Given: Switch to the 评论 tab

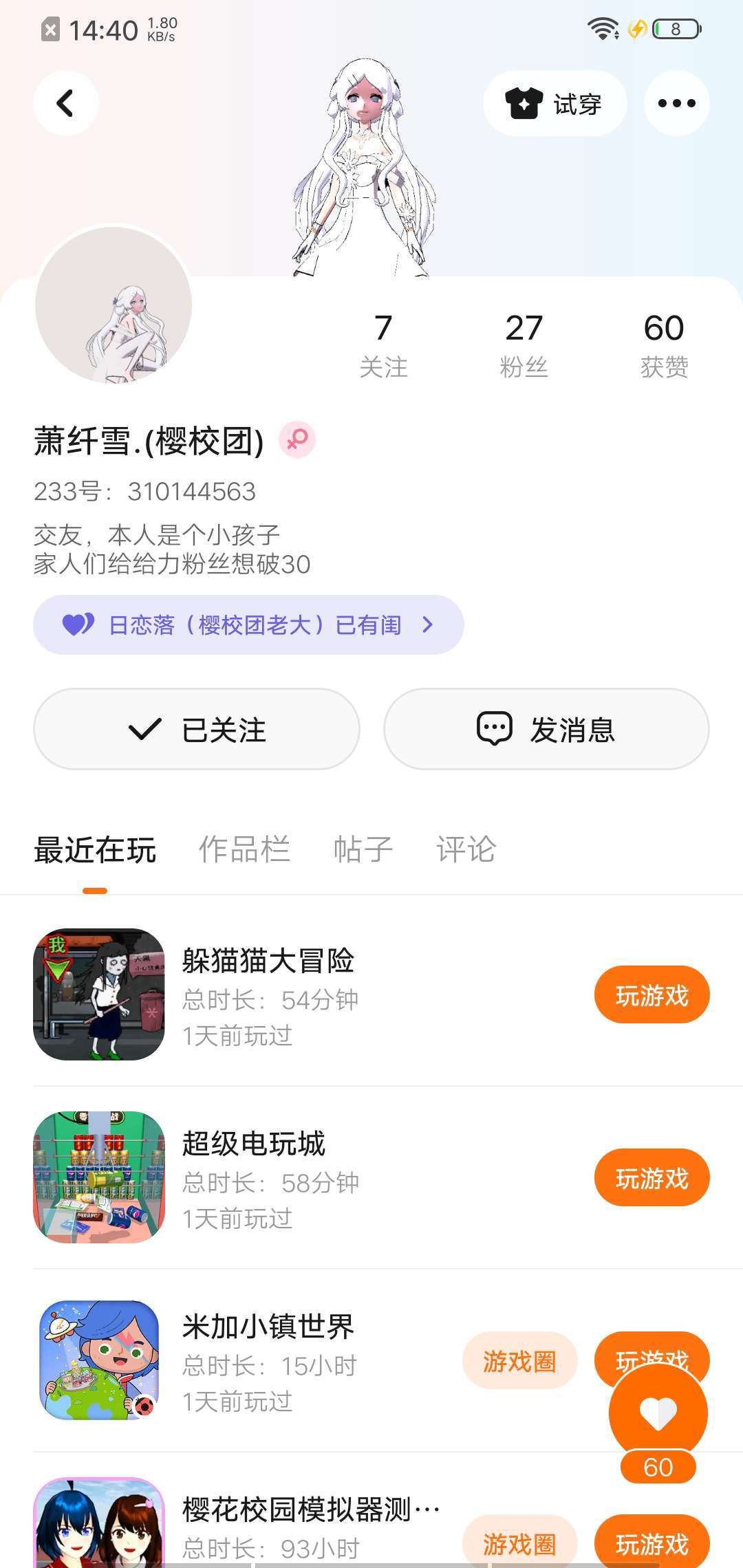Looking at the screenshot, I should (x=466, y=850).
